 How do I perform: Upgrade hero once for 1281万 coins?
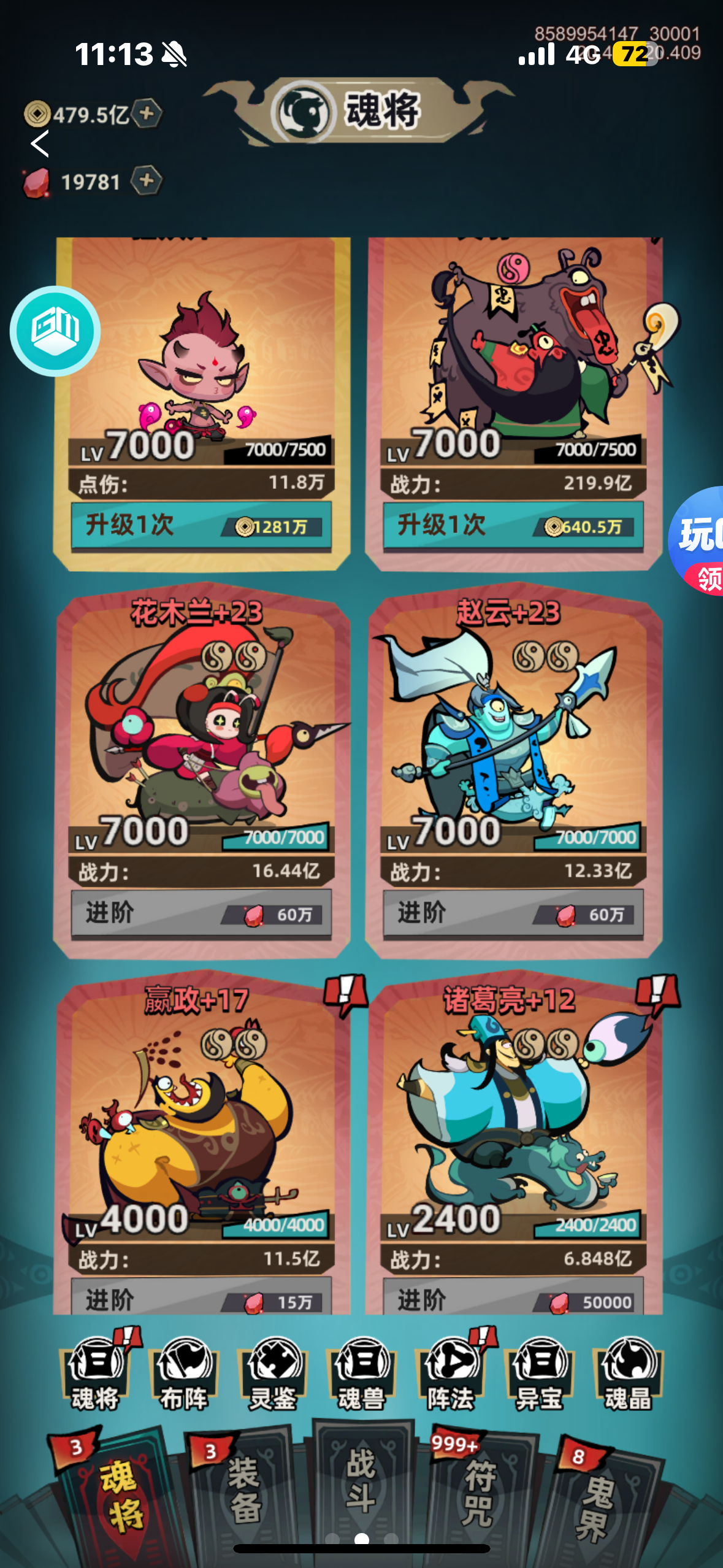201,526
